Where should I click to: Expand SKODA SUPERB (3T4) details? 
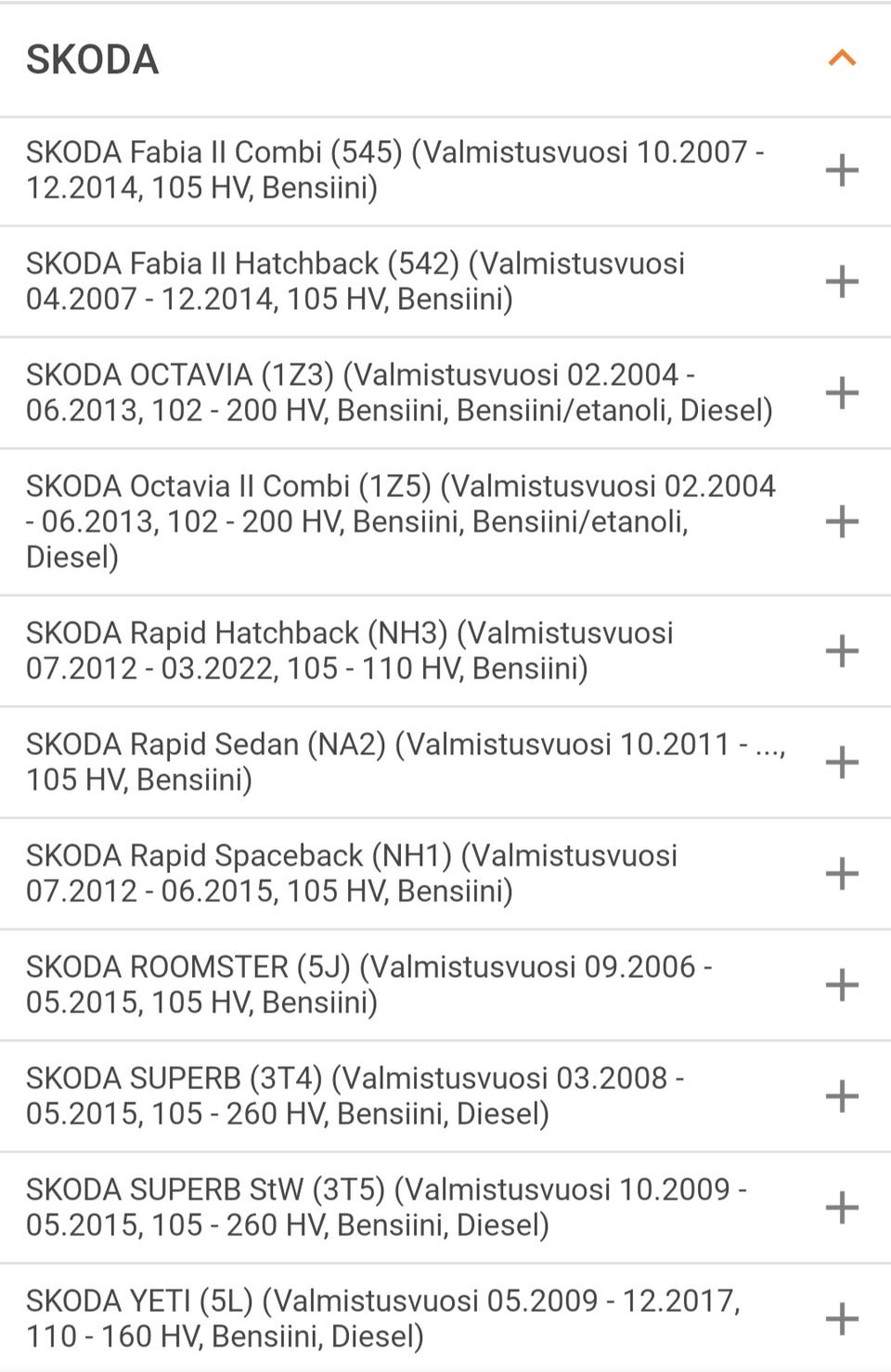point(842,1096)
